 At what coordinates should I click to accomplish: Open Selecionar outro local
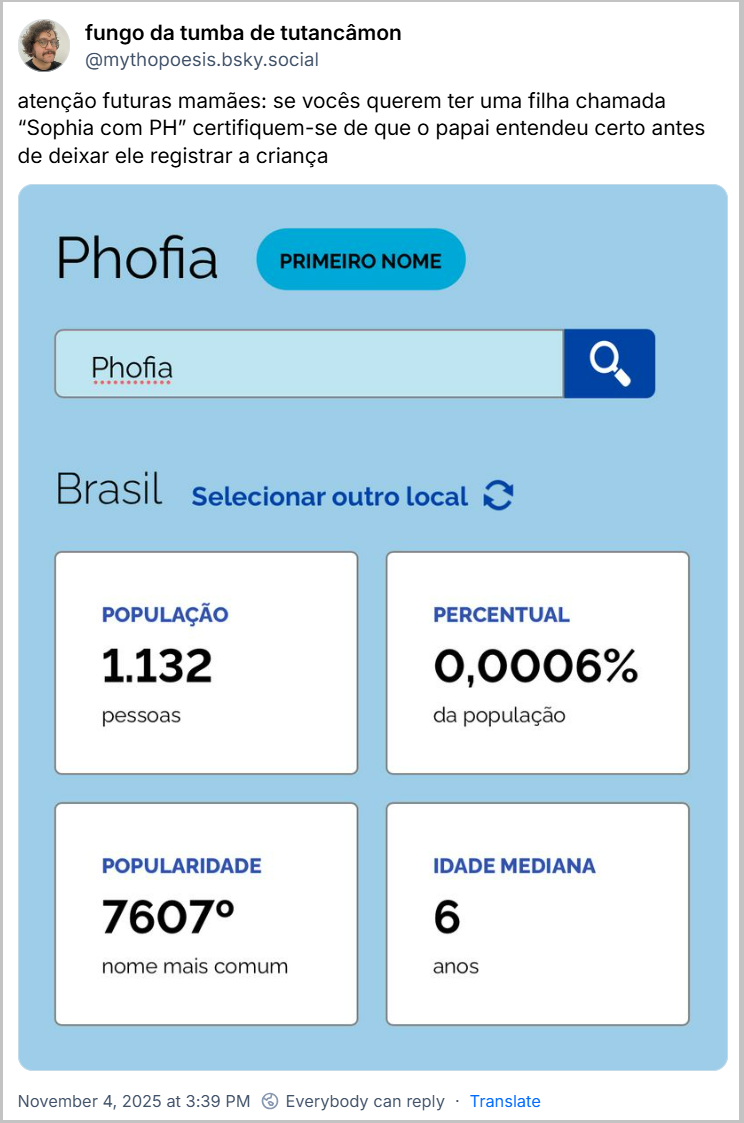click(330, 494)
